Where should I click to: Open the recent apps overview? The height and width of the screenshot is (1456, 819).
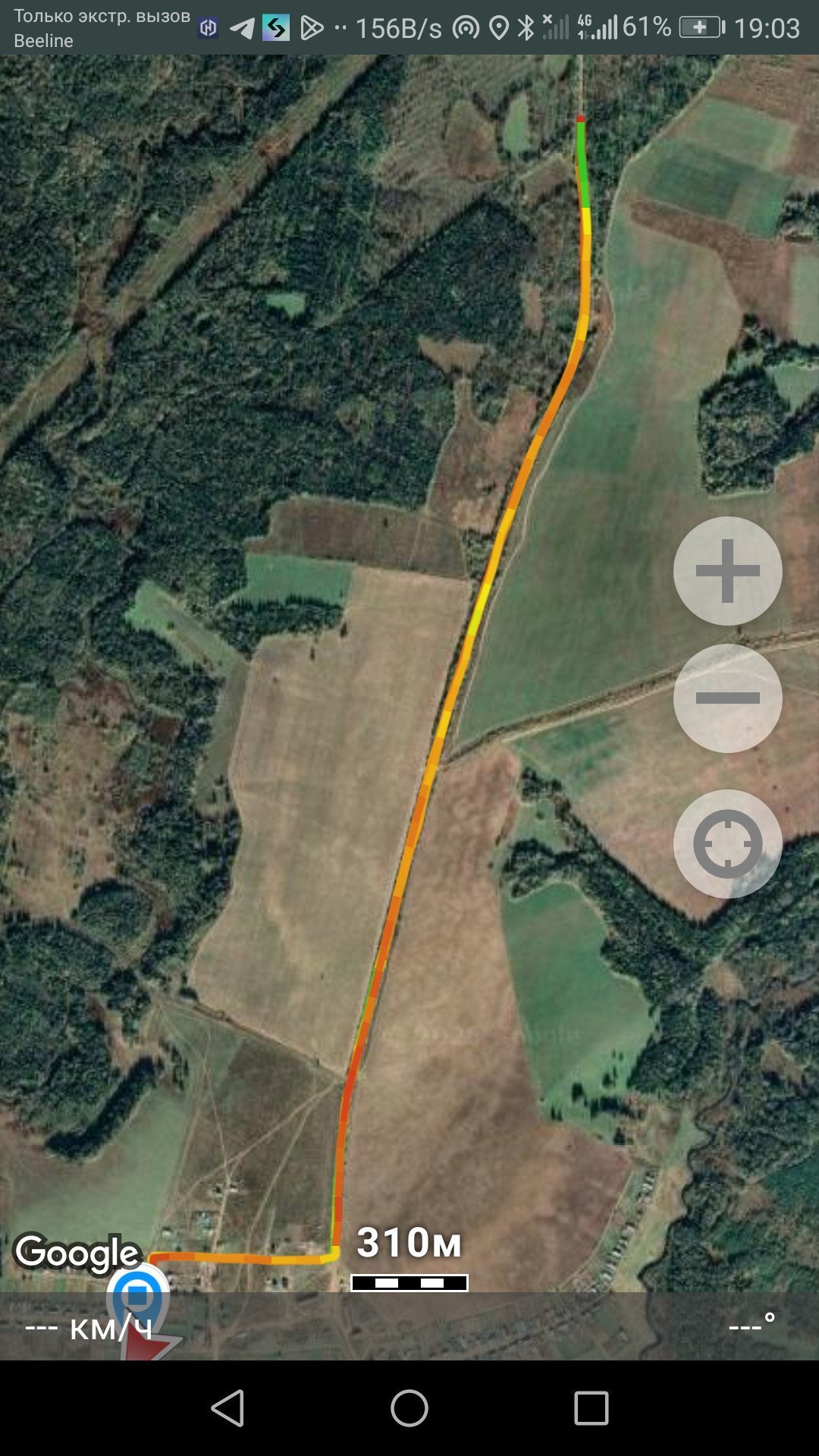pos(591,1408)
